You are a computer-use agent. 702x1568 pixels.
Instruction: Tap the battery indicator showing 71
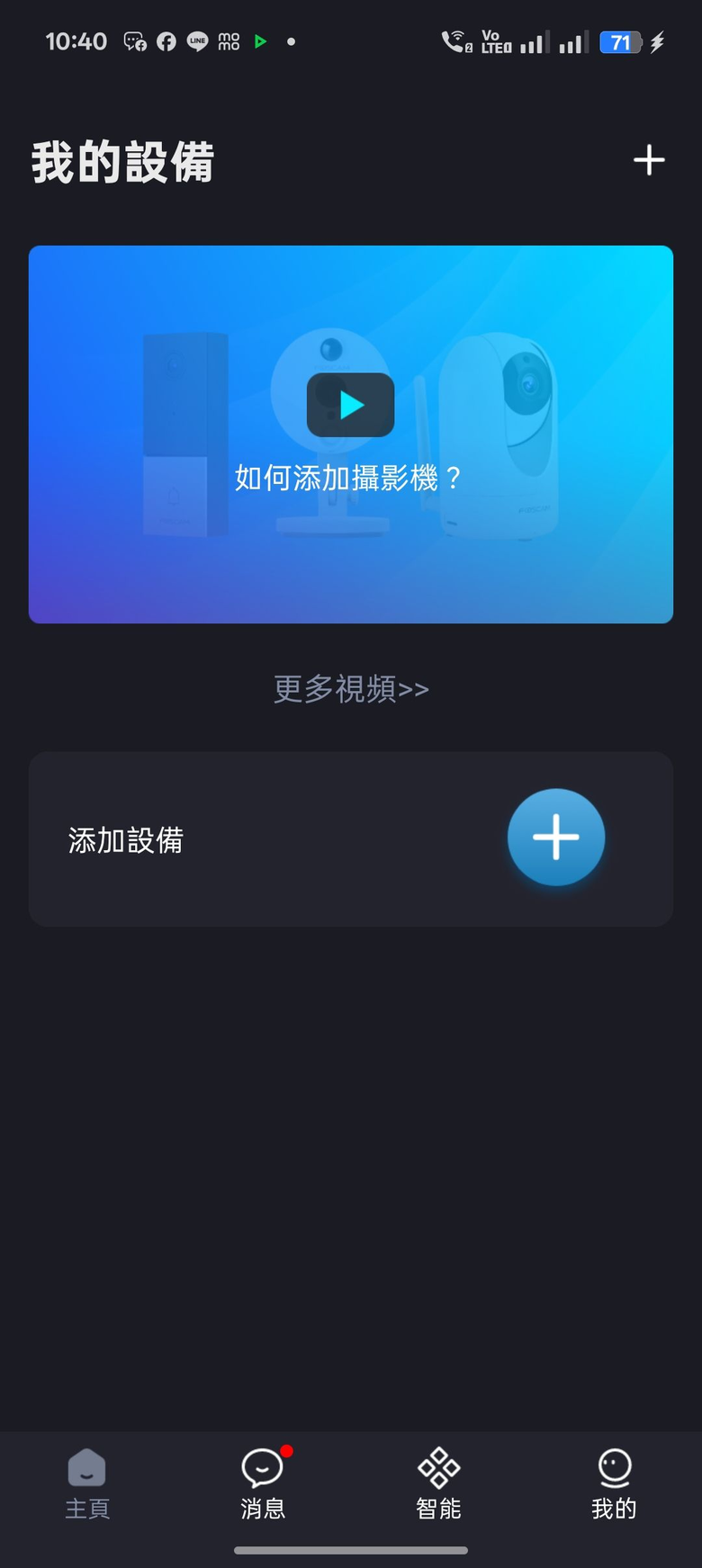point(619,42)
